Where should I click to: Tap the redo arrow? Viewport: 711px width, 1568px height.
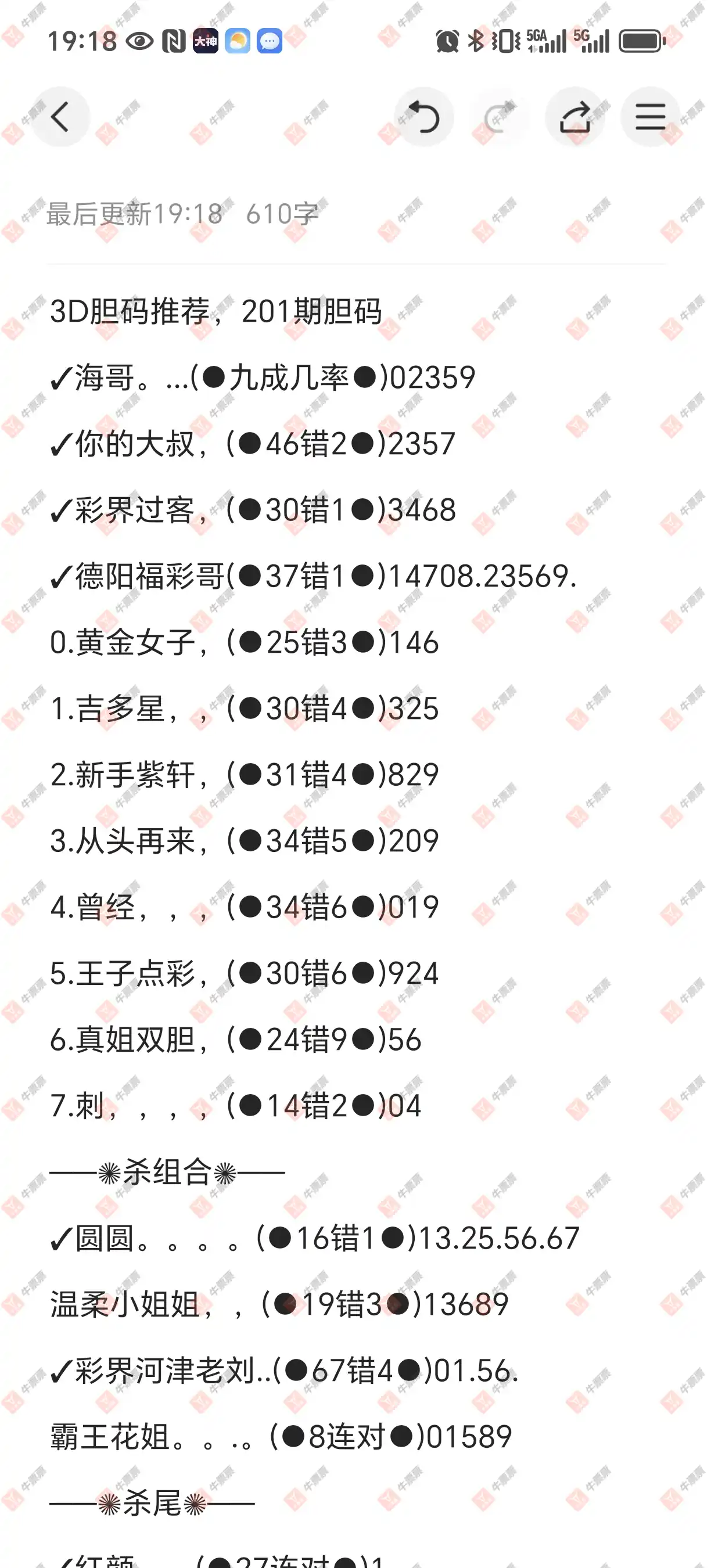coord(499,117)
